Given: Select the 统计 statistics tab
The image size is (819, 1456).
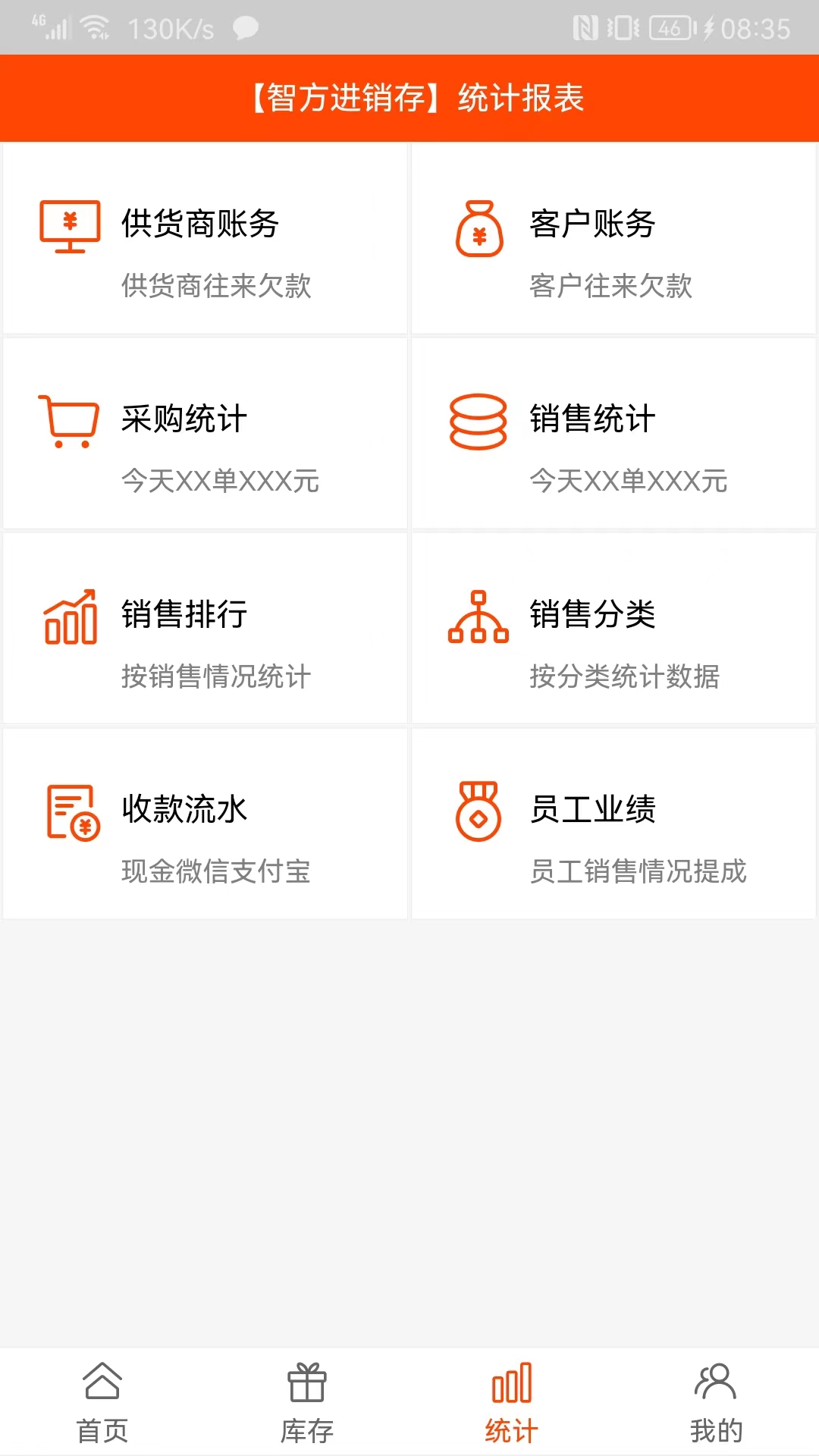Looking at the screenshot, I should pyautogui.click(x=512, y=1403).
